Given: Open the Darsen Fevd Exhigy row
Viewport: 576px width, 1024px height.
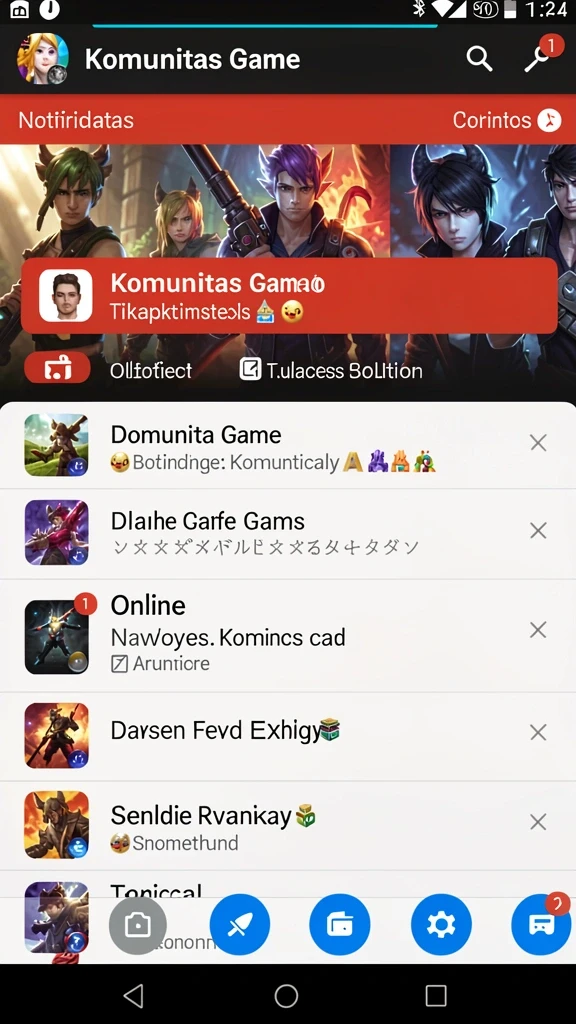Looking at the screenshot, I should [x=288, y=737].
